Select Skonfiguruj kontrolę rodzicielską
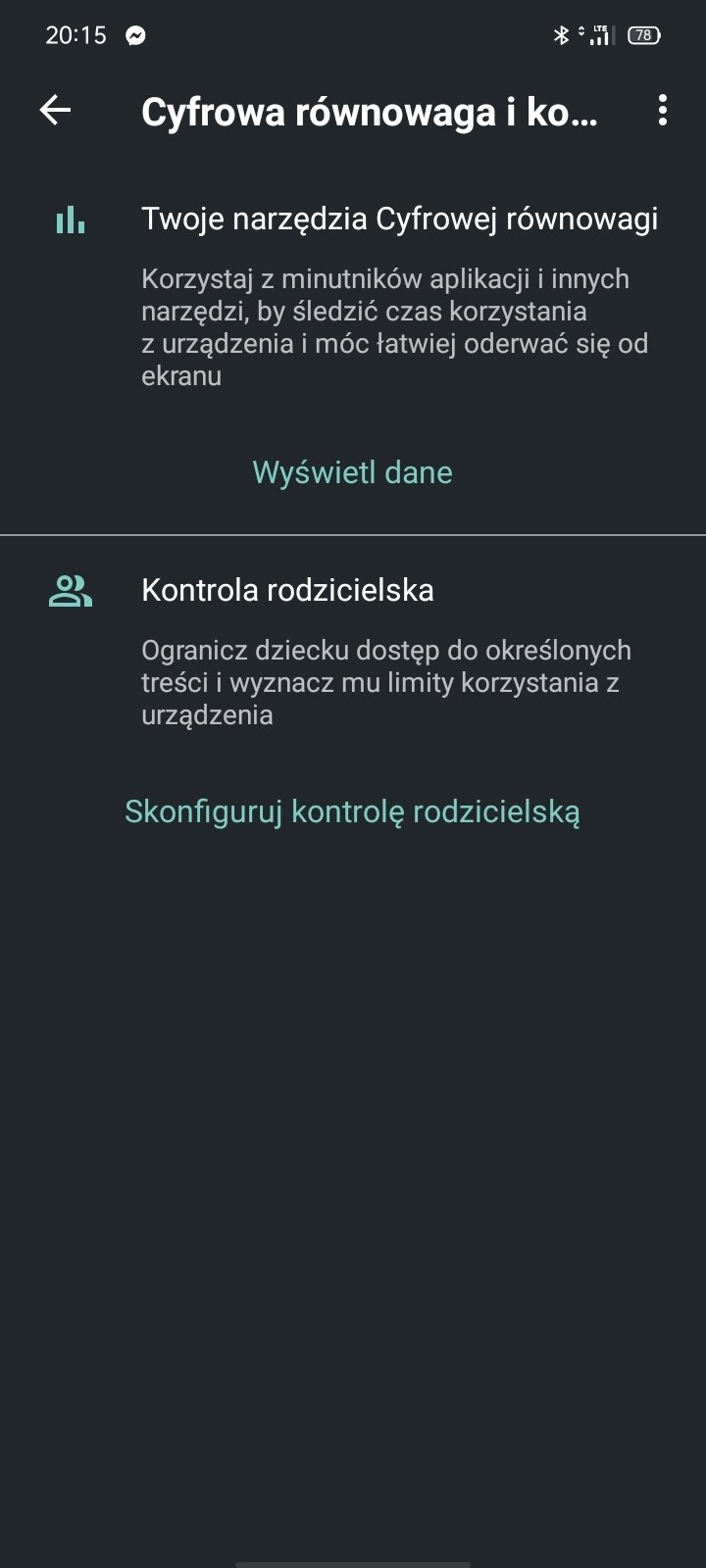The image size is (706, 1568). tap(352, 811)
